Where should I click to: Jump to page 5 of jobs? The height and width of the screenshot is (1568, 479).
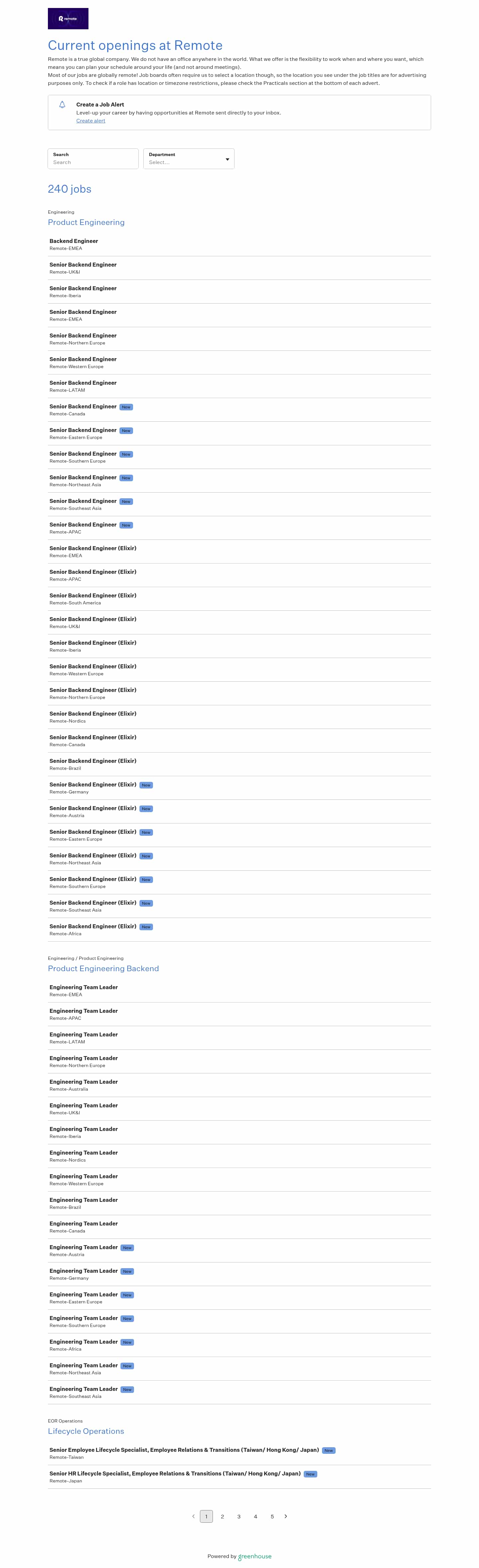(272, 1516)
